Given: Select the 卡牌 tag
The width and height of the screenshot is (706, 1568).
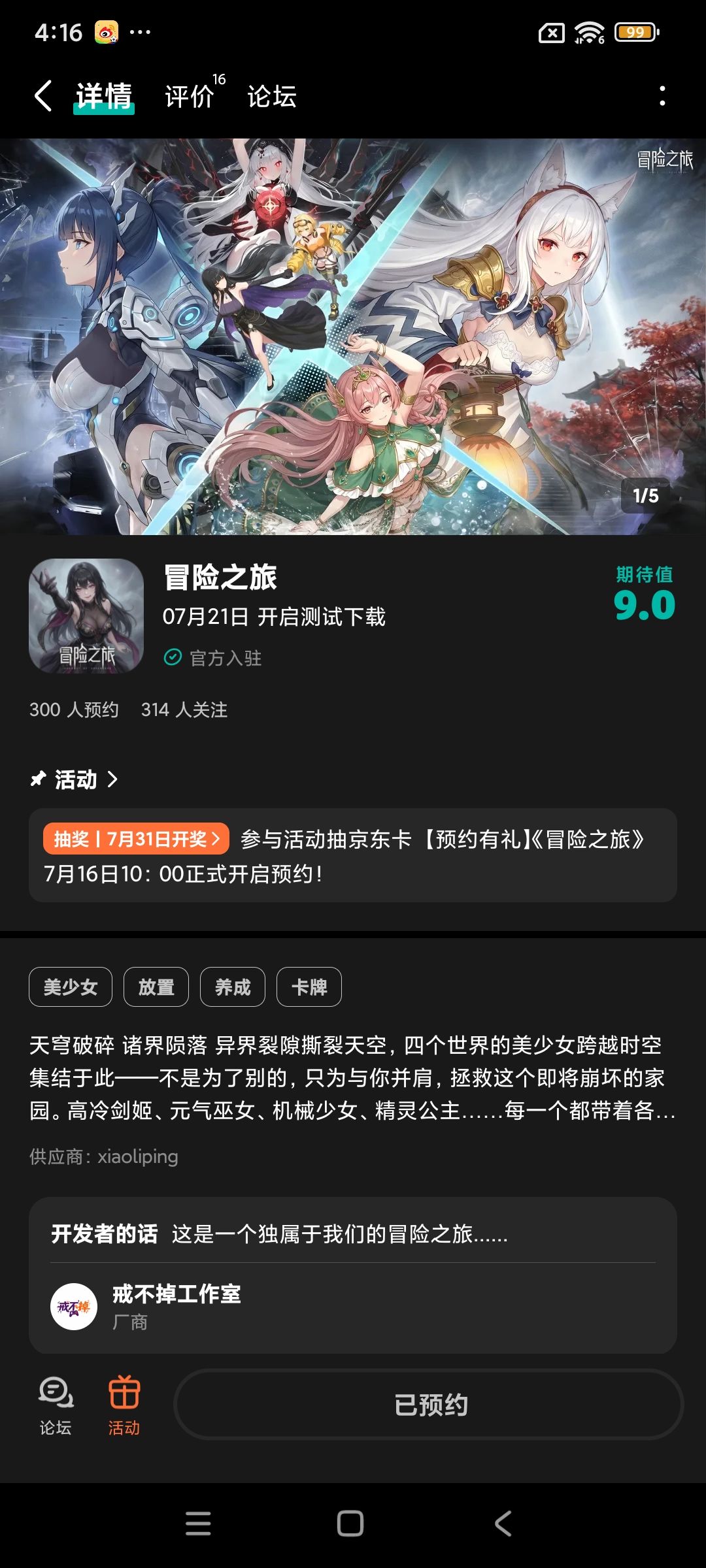Looking at the screenshot, I should tap(309, 987).
